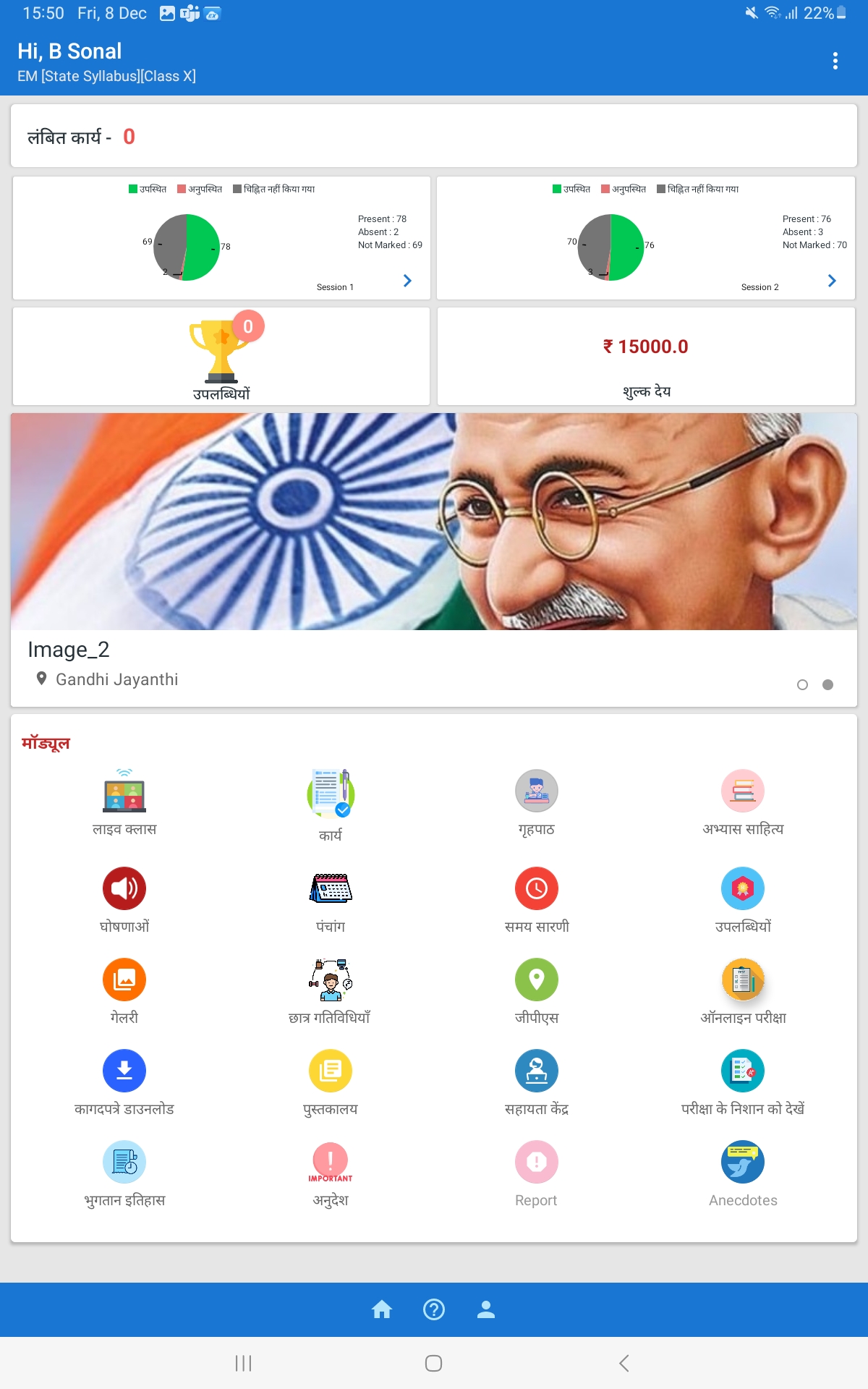Open the शुल्क देय fee card
The image size is (868, 1389).
(x=646, y=356)
